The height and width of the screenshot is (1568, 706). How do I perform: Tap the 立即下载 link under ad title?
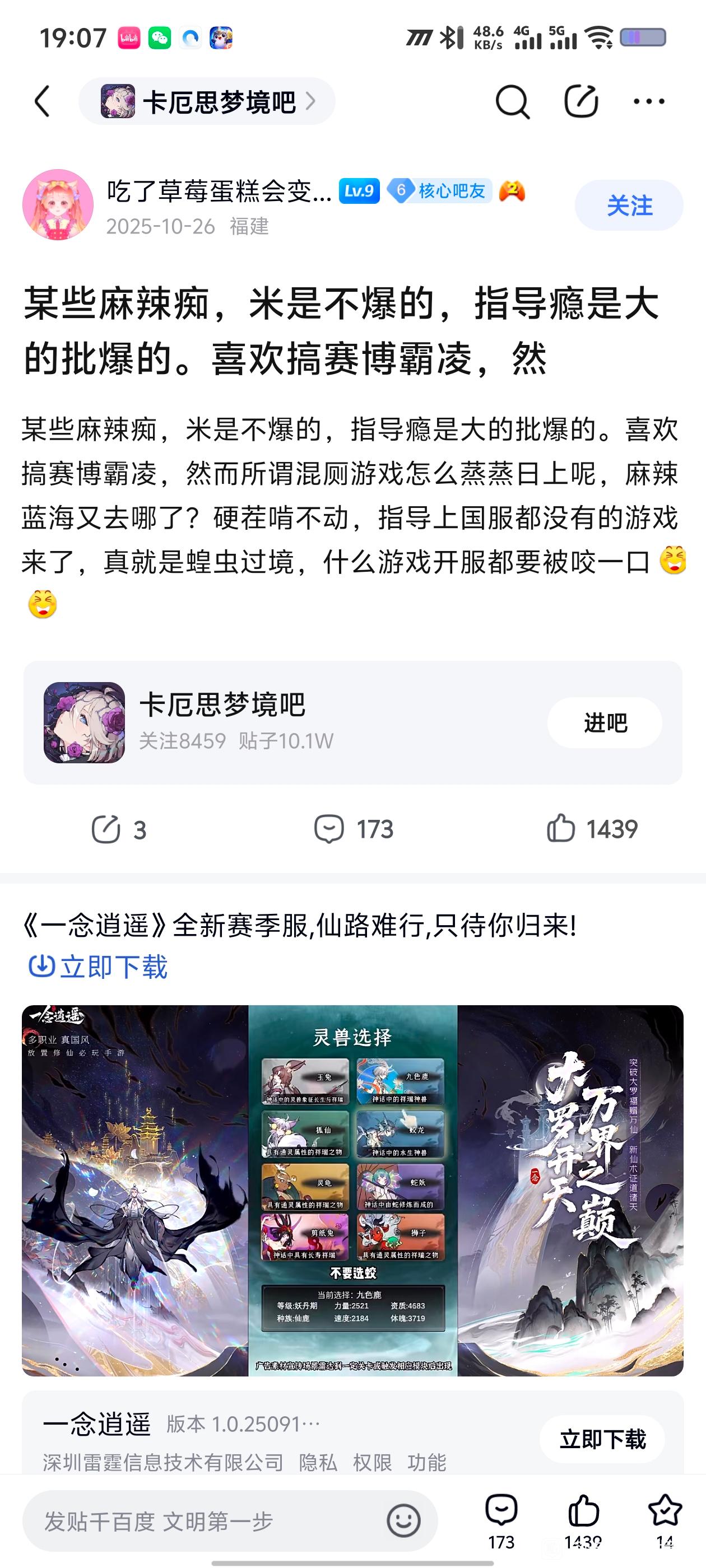[99, 966]
